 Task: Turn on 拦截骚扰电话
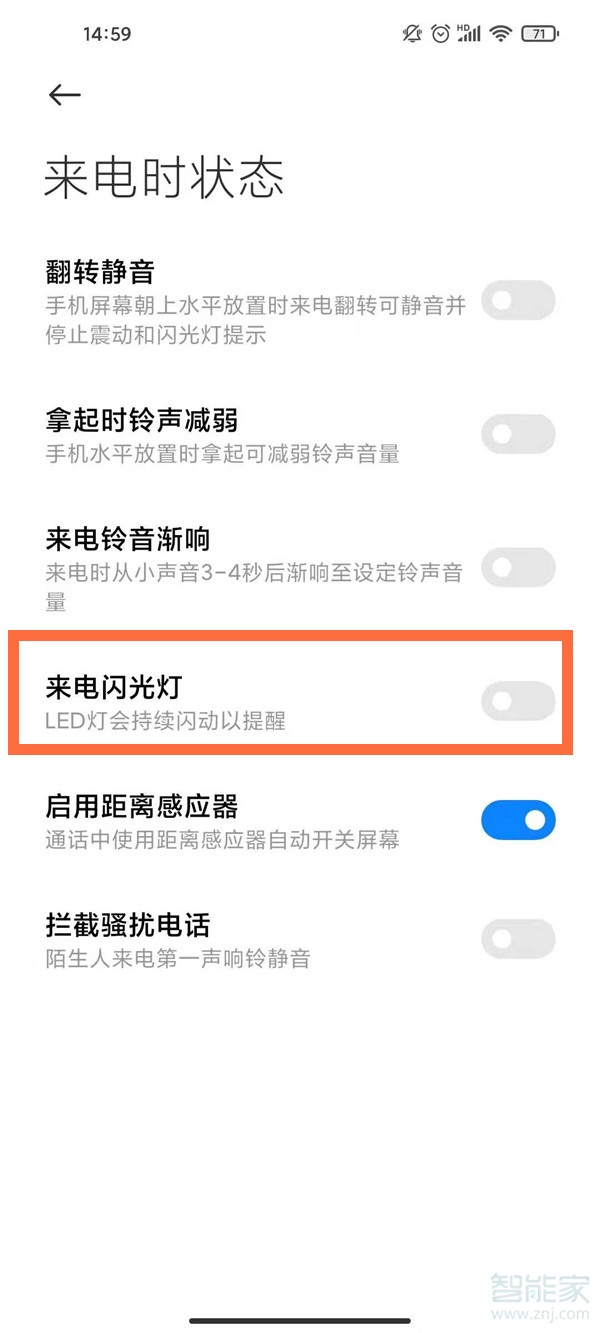point(518,939)
